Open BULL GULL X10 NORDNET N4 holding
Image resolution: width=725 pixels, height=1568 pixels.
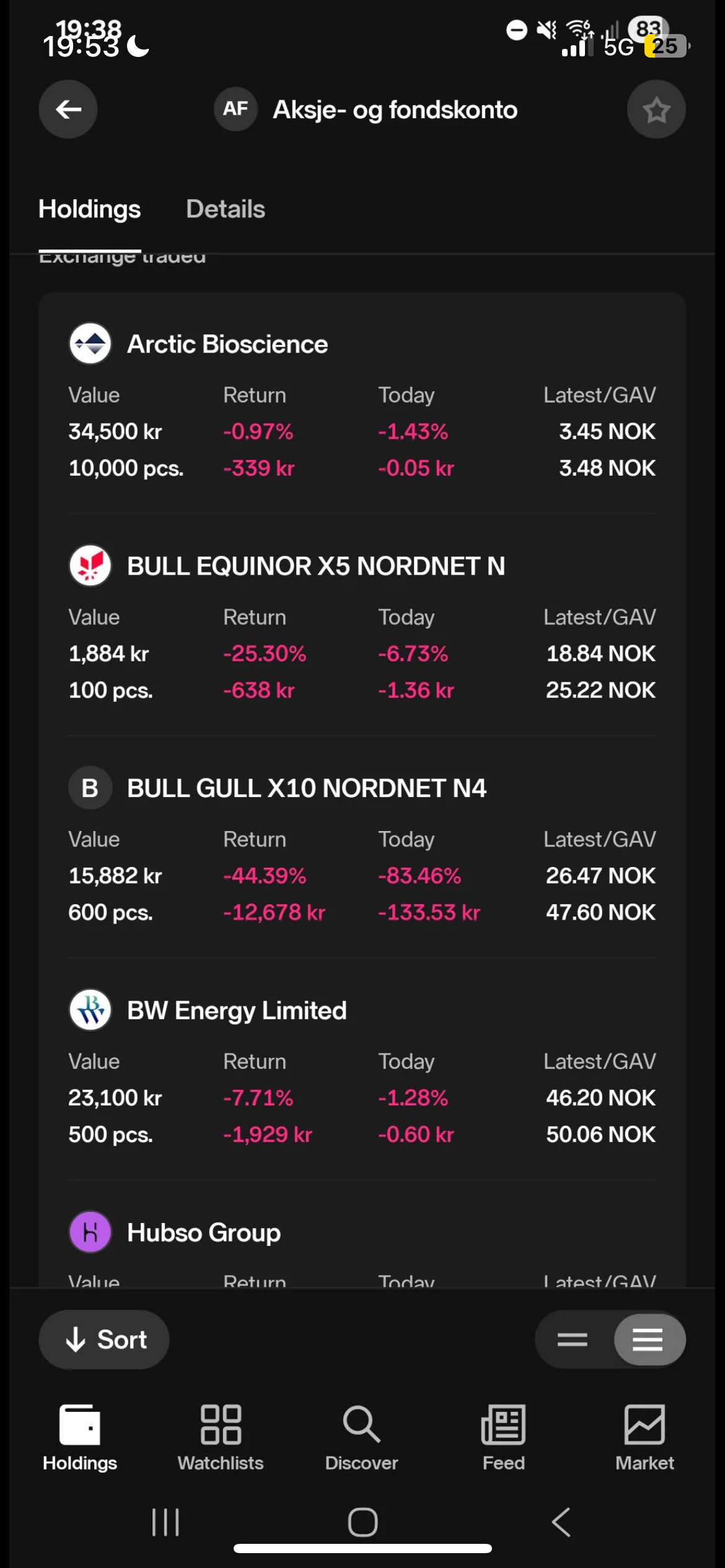tap(306, 788)
